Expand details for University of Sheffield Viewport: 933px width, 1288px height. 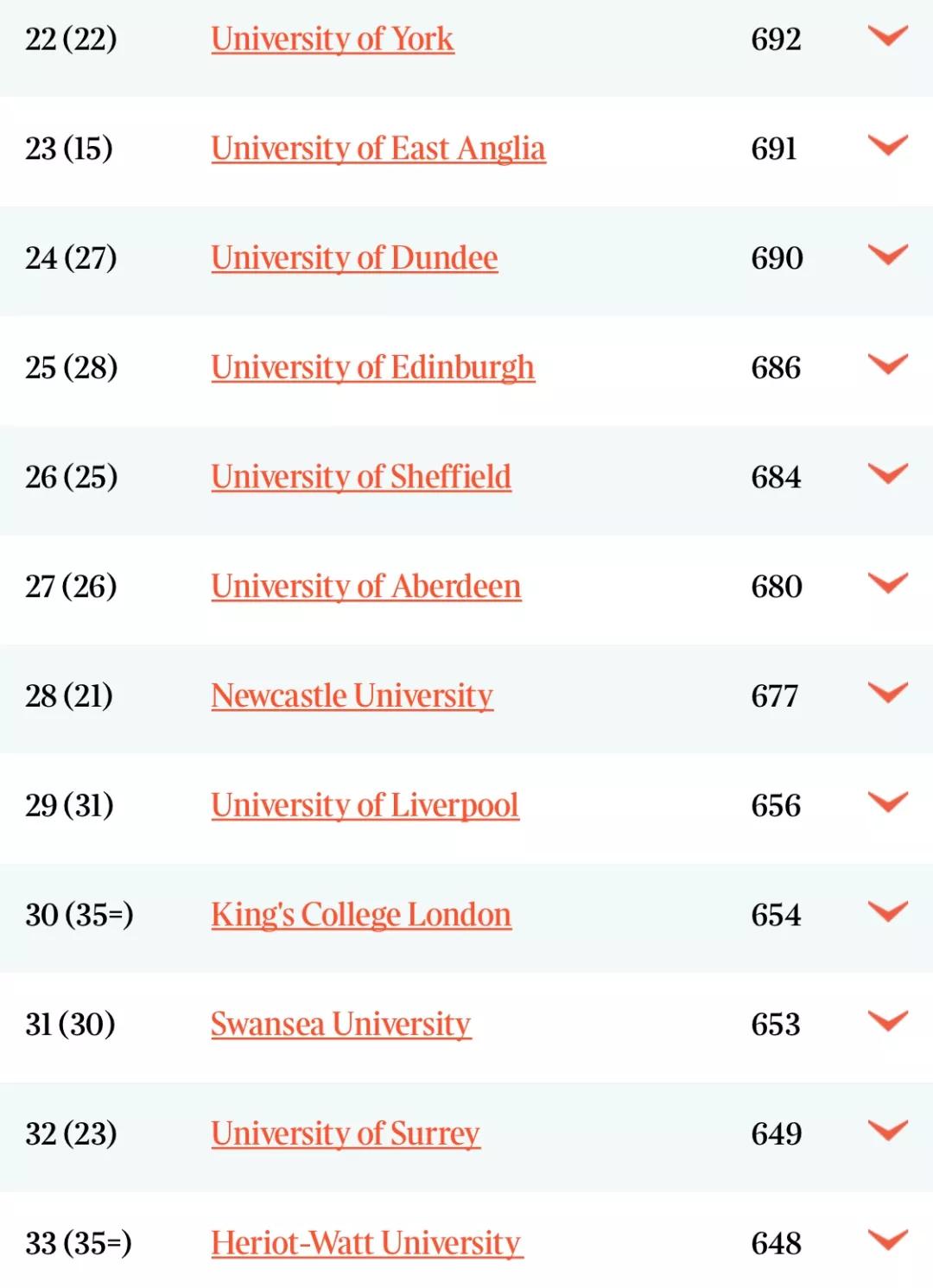tap(887, 473)
